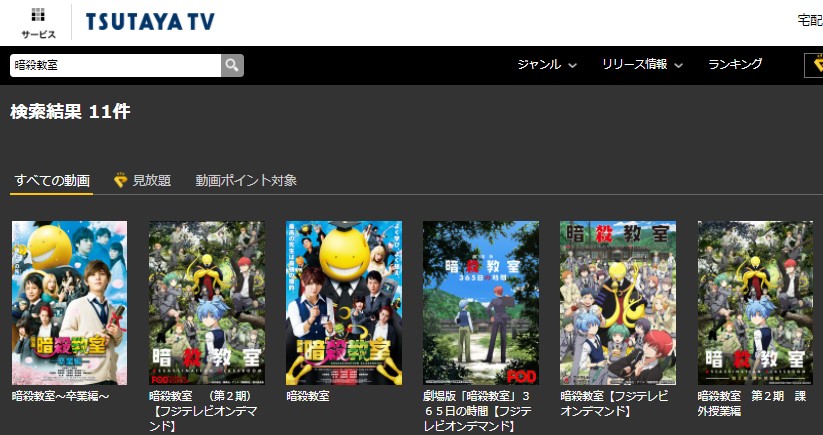The height and width of the screenshot is (435, 823).
Task: Open 暗殺教室～卒業編～ result
Action: coord(69,303)
